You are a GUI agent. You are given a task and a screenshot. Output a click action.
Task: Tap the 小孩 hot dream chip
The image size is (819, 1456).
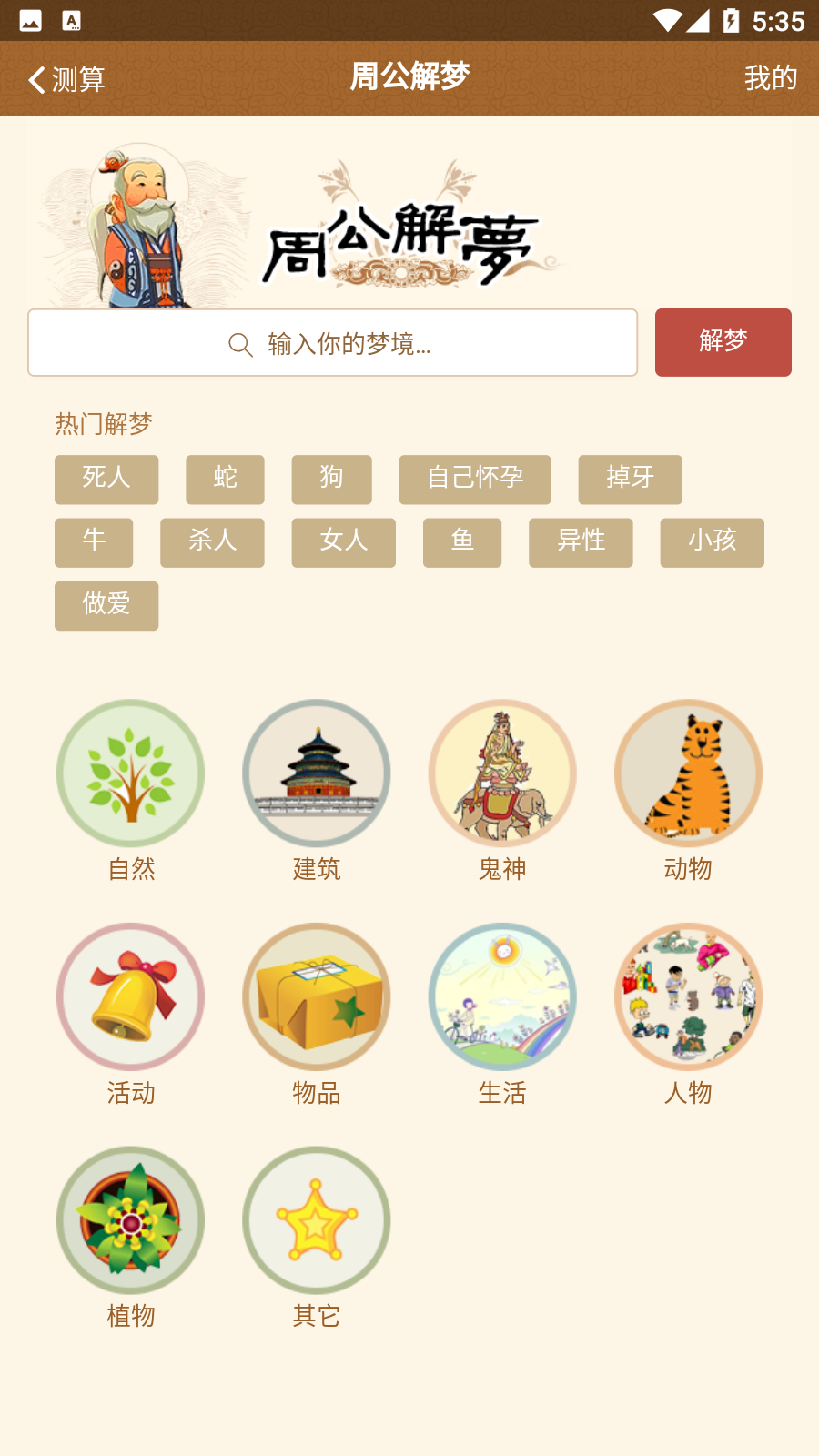click(x=712, y=542)
